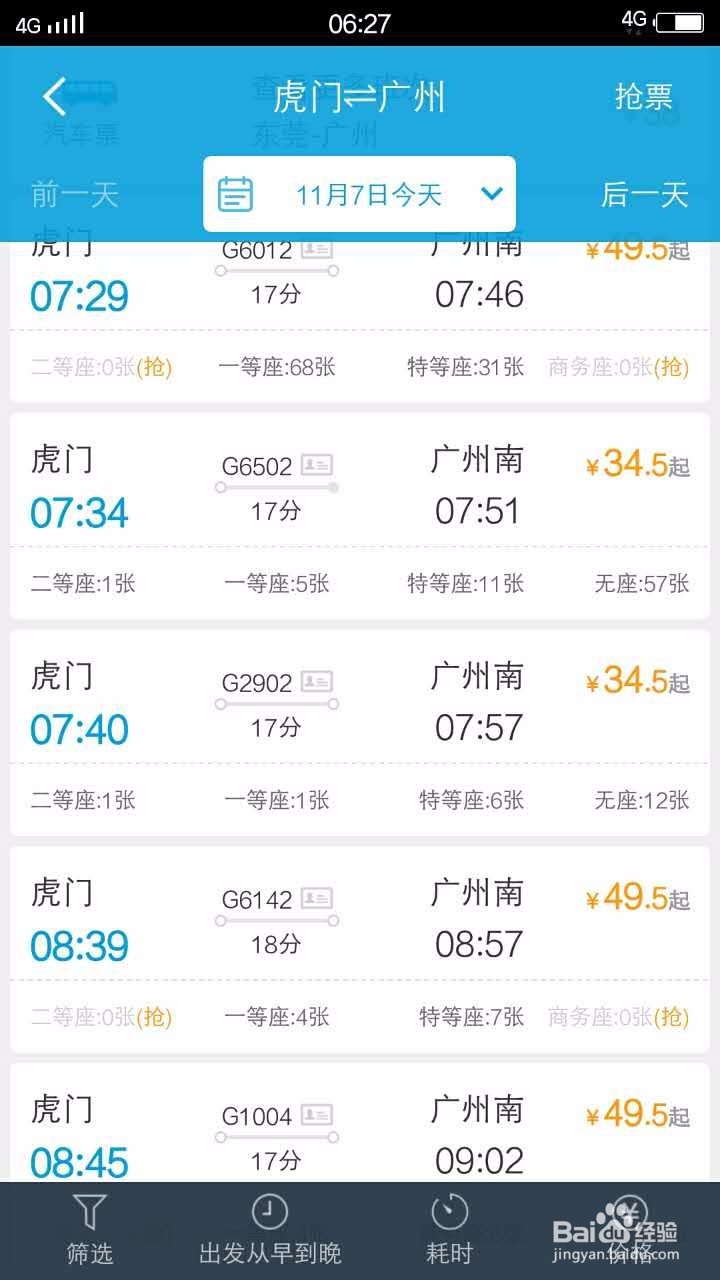Open the calendar date picker icon
Screen dimensions: 720x1280
(x=236, y=194)
